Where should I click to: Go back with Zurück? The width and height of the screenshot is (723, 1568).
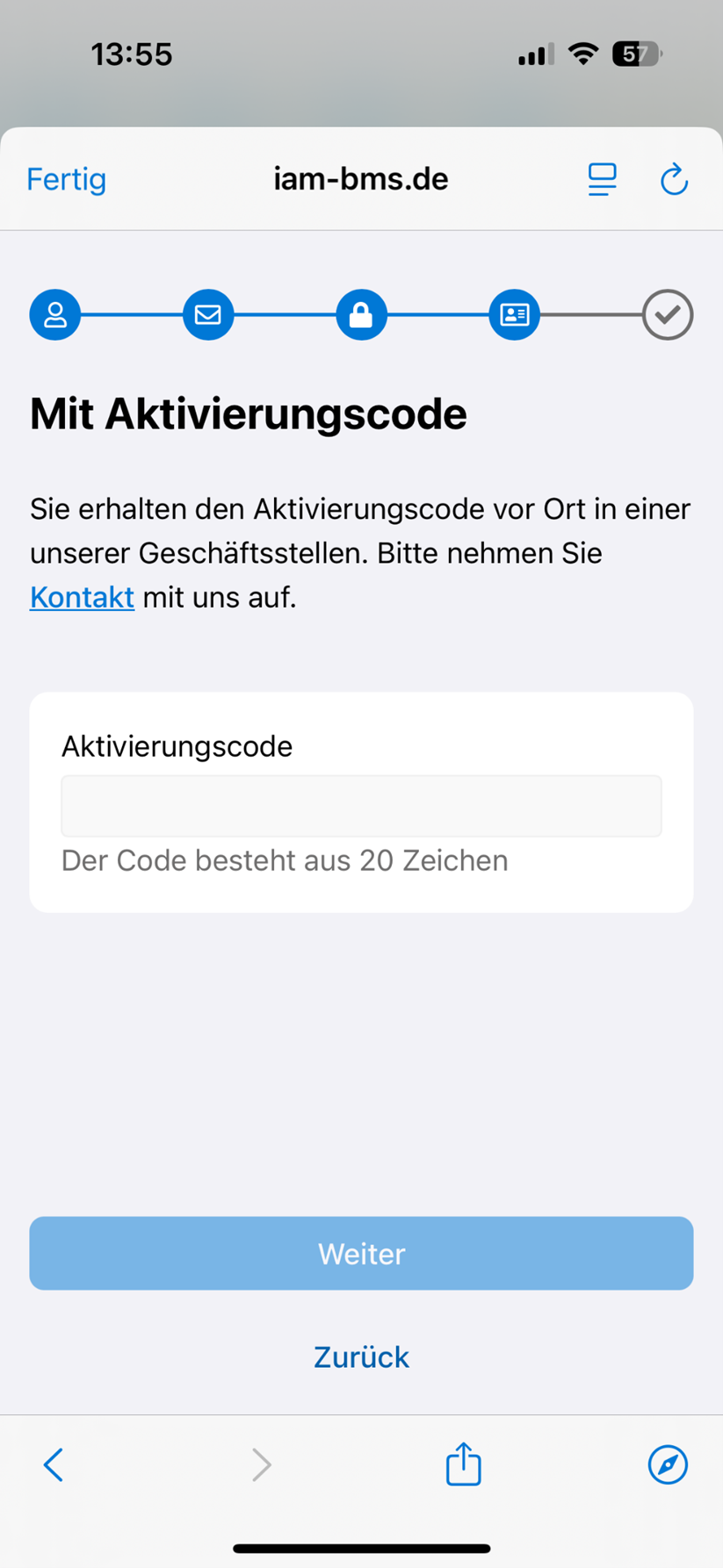click(x=361, y=1357)
